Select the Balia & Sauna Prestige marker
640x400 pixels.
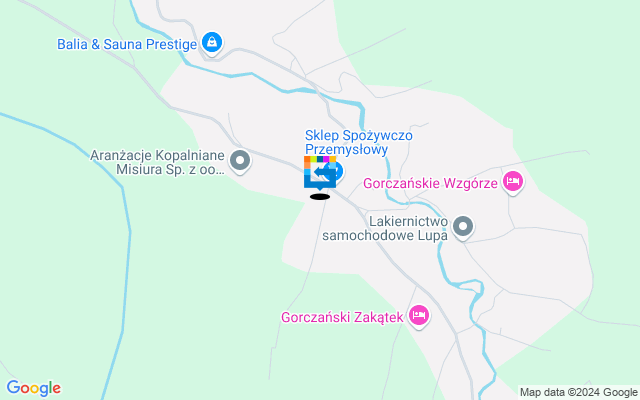point(211,42)
